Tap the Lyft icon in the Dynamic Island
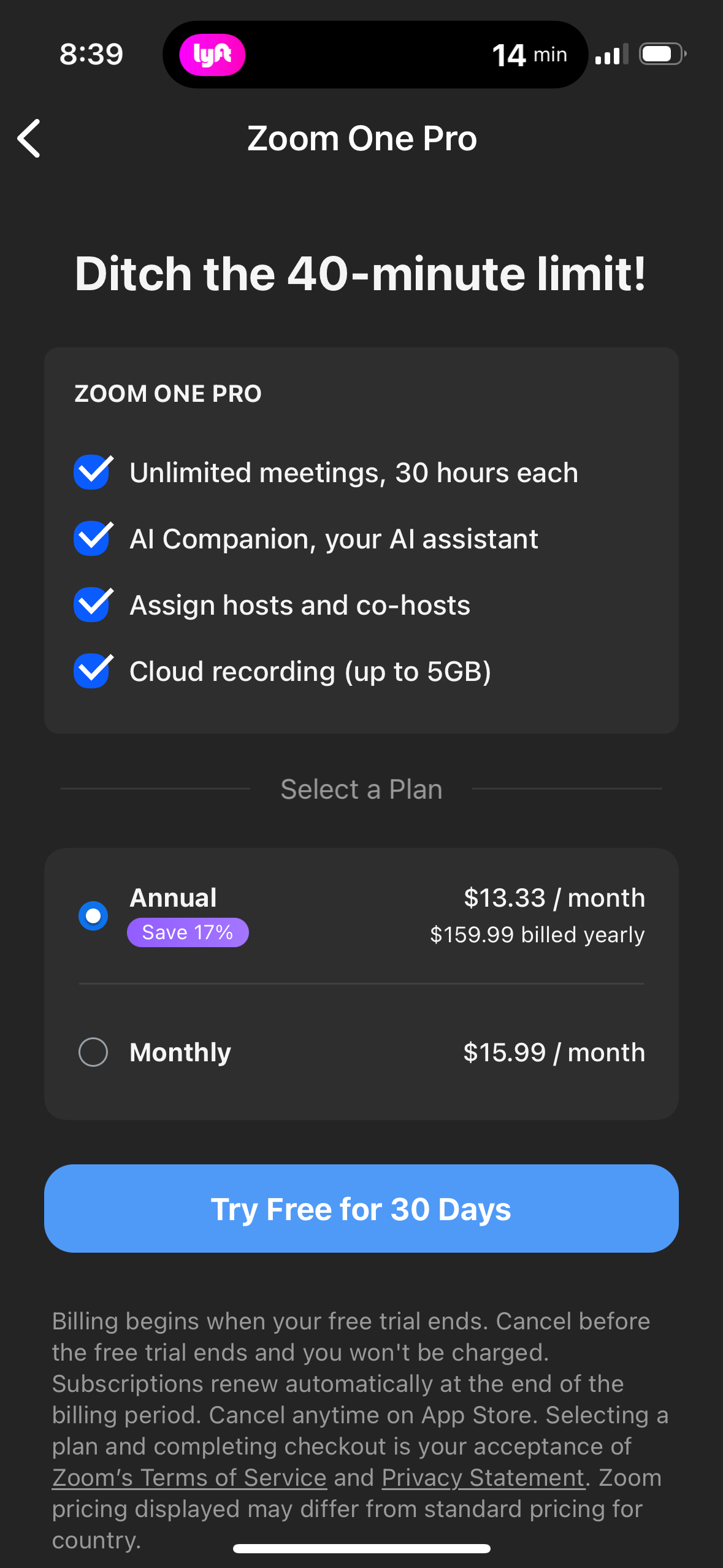The height and width of the screenshot is (1568, 723). (x=212, y=55)
